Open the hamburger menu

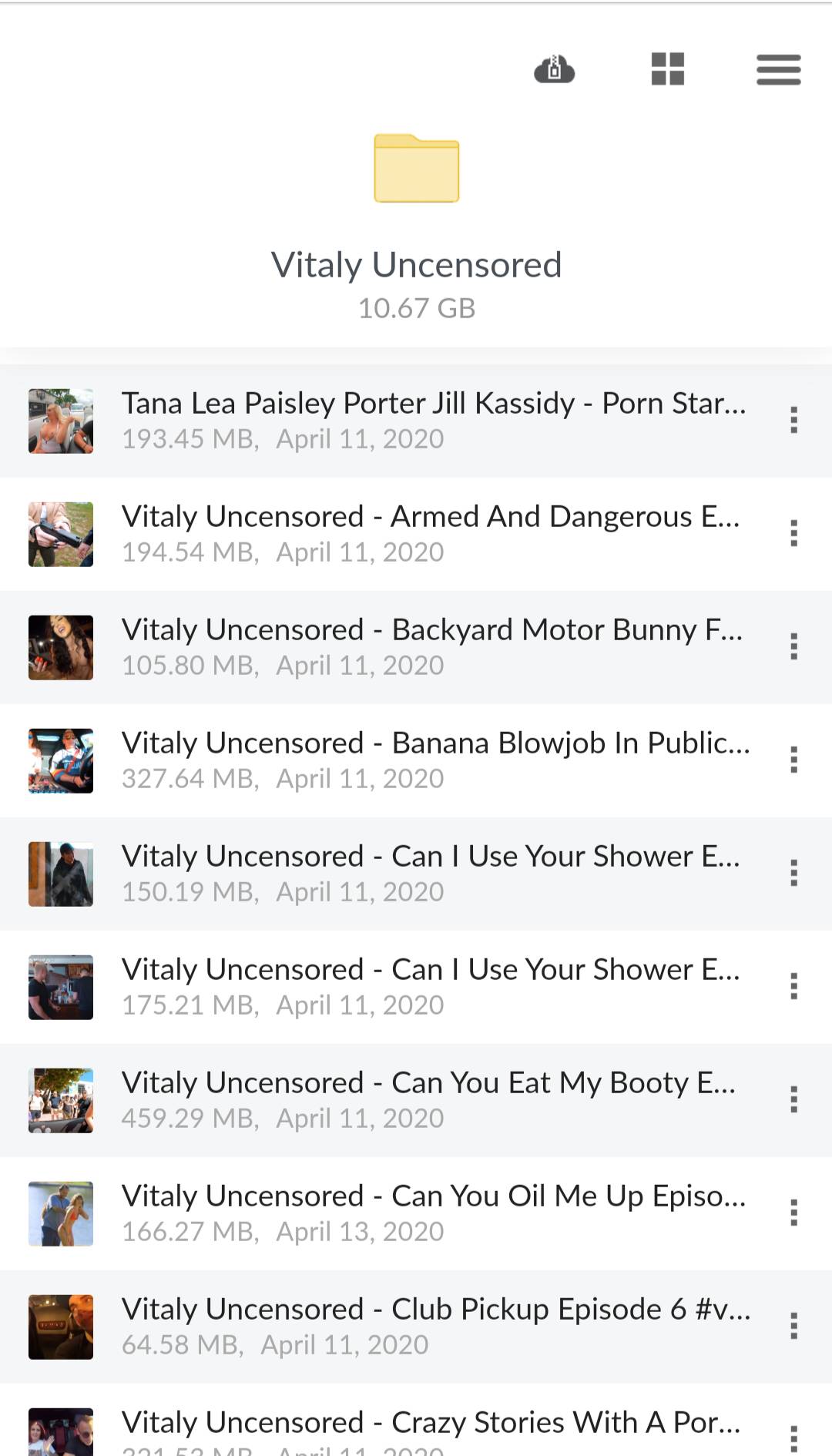tap(778, 69)
